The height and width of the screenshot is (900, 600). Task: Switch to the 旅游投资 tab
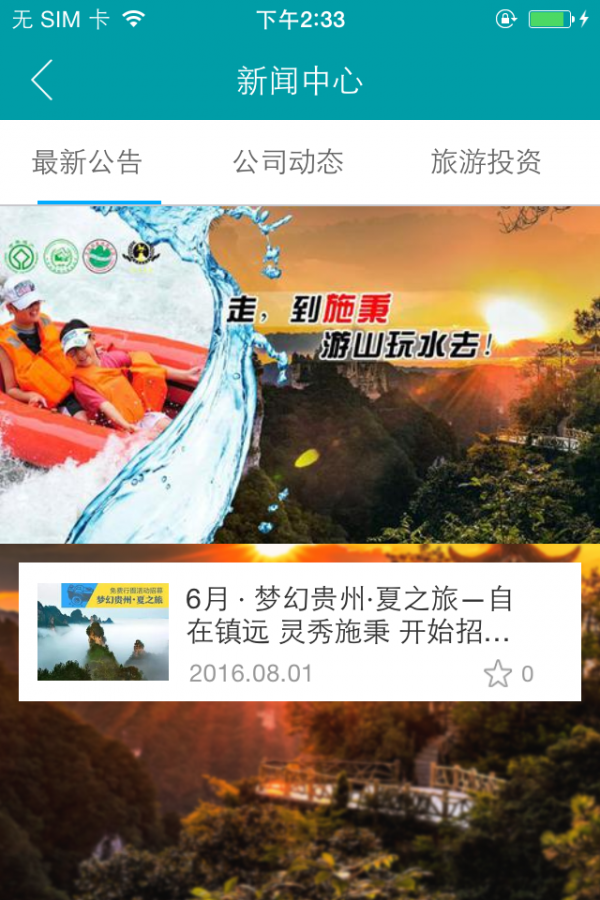[486, 162]
